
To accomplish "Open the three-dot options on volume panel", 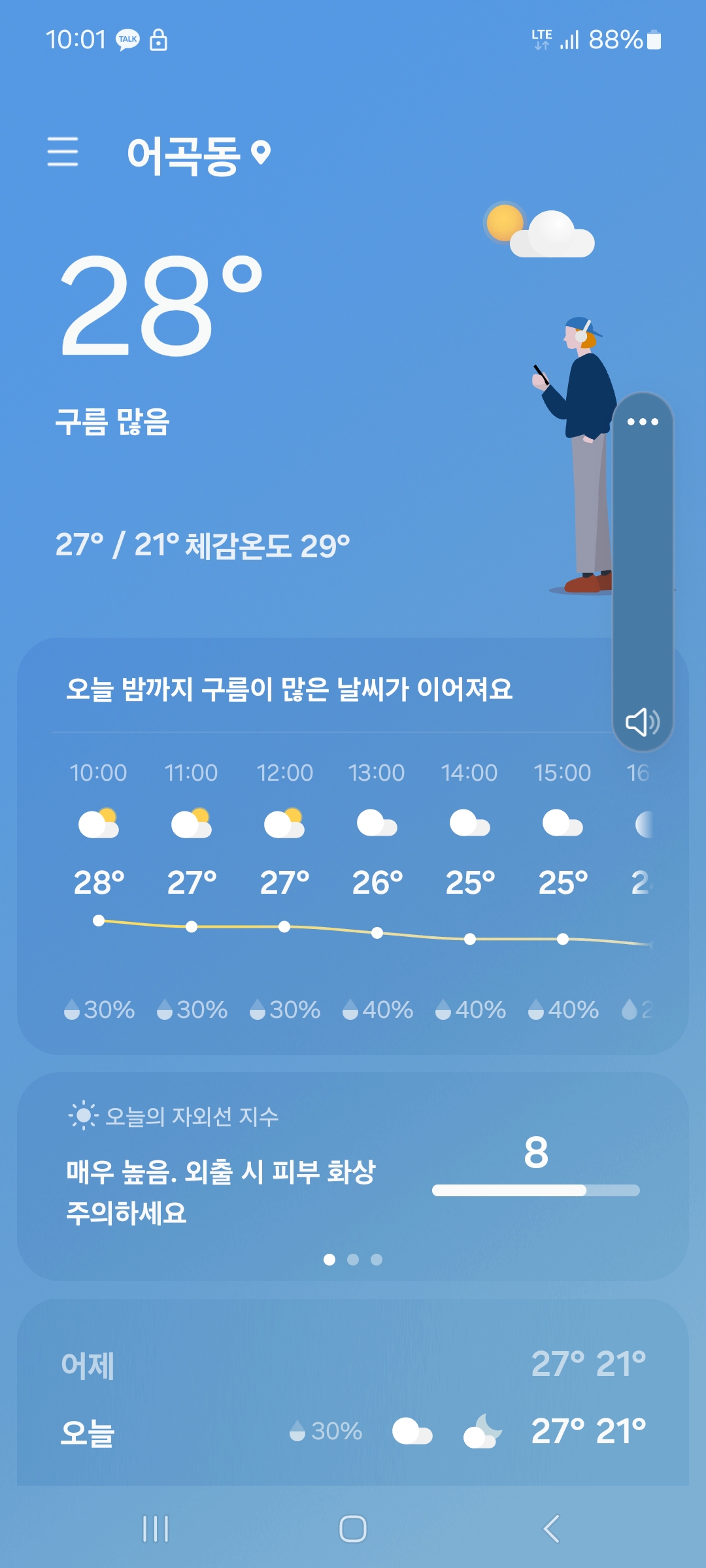I will [643, 422].
